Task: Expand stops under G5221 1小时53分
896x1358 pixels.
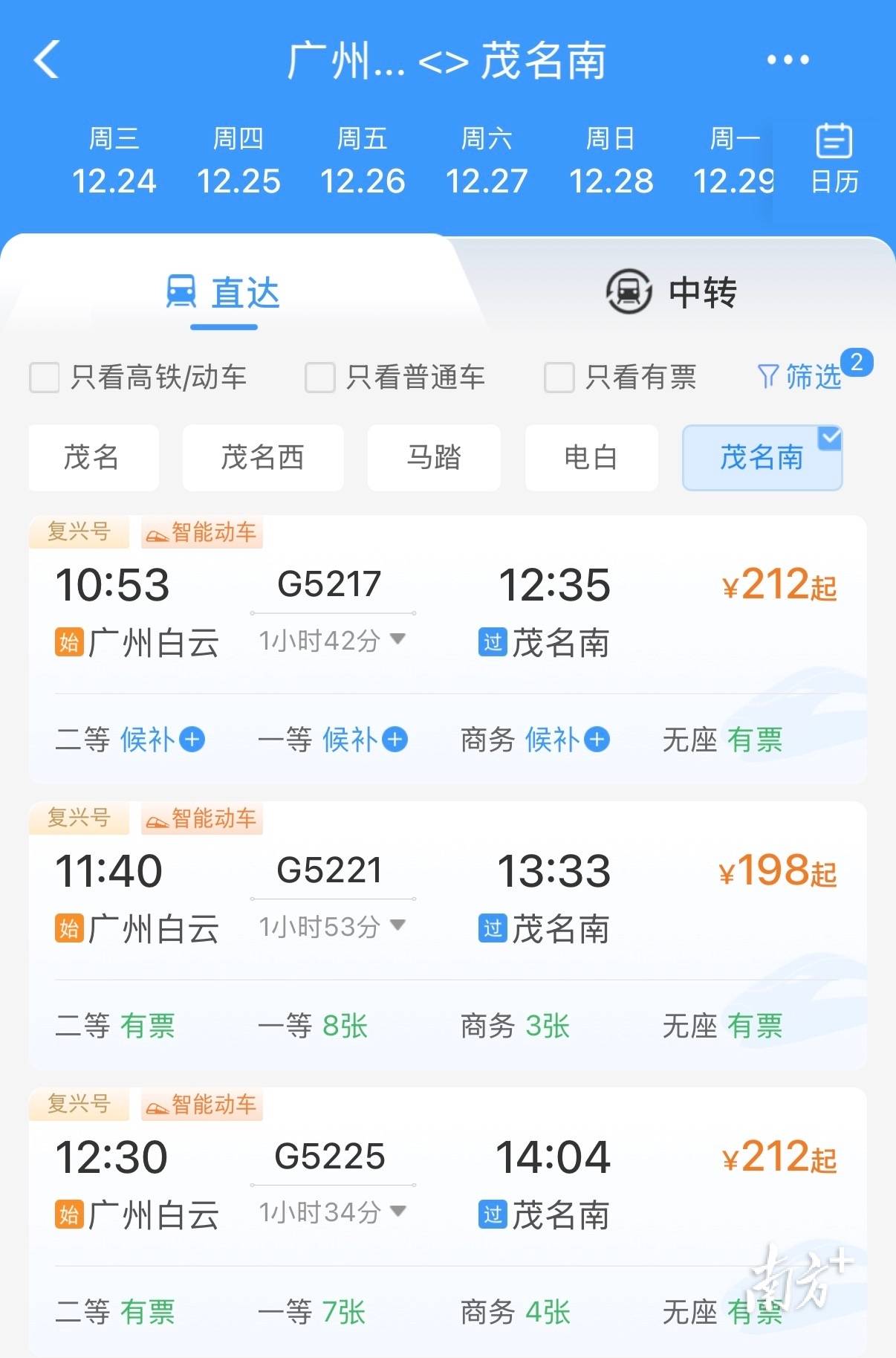Action: pyautogui.click(x=332, y=926)
